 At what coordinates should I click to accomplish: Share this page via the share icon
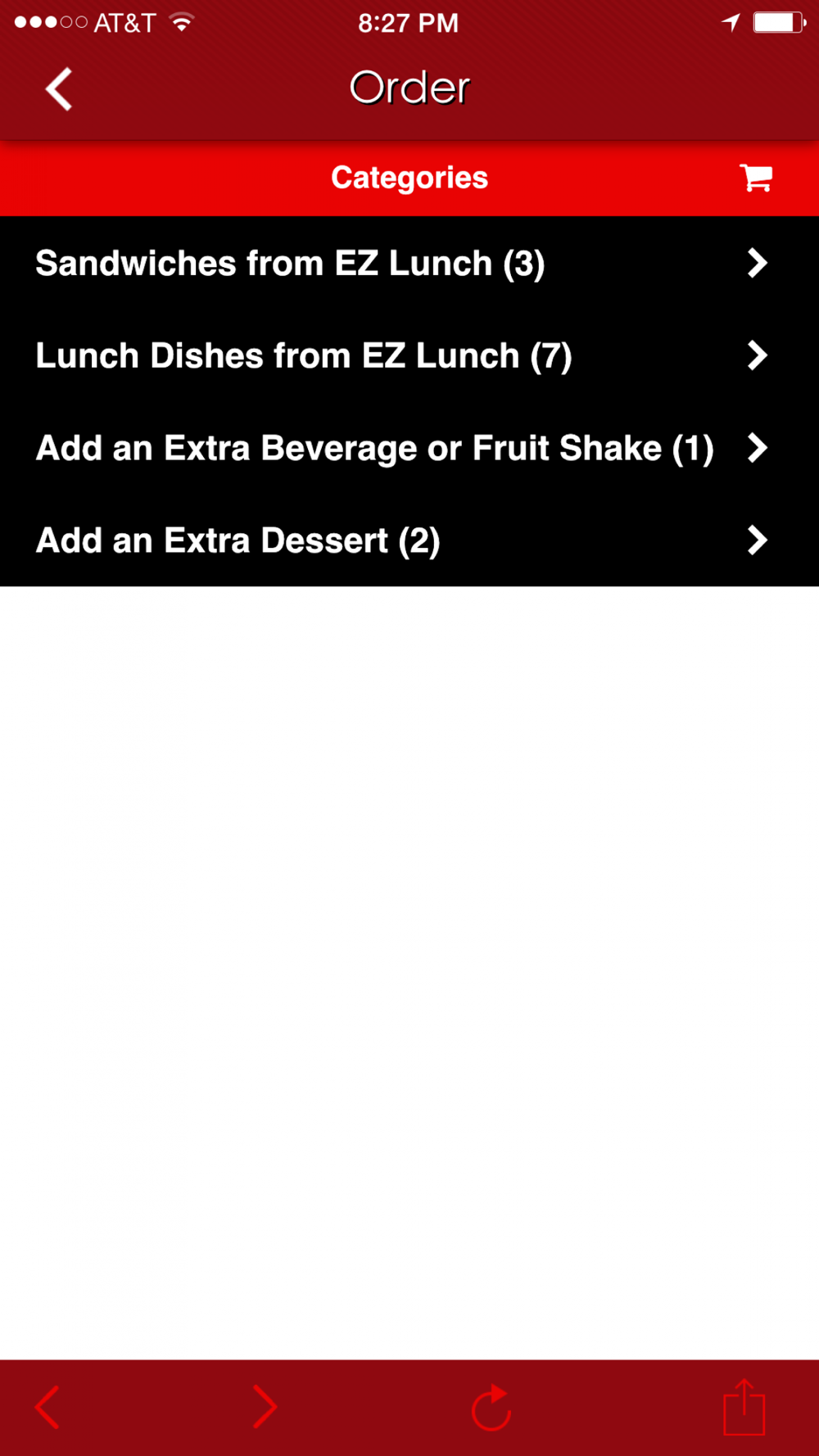coord(744,1407)
